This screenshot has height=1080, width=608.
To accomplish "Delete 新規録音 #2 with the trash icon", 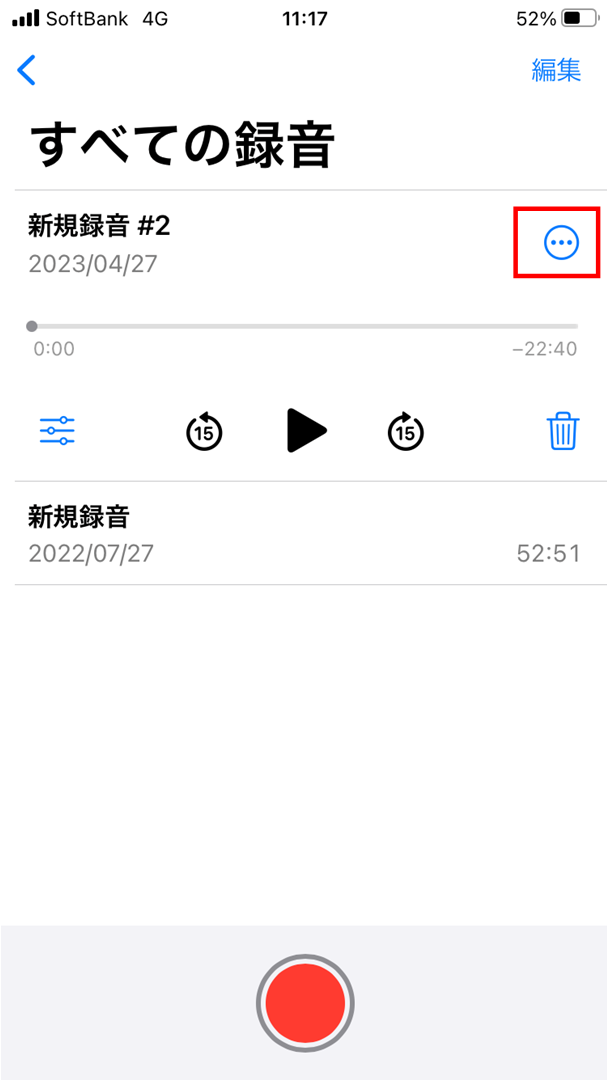I will coord(563,431).
